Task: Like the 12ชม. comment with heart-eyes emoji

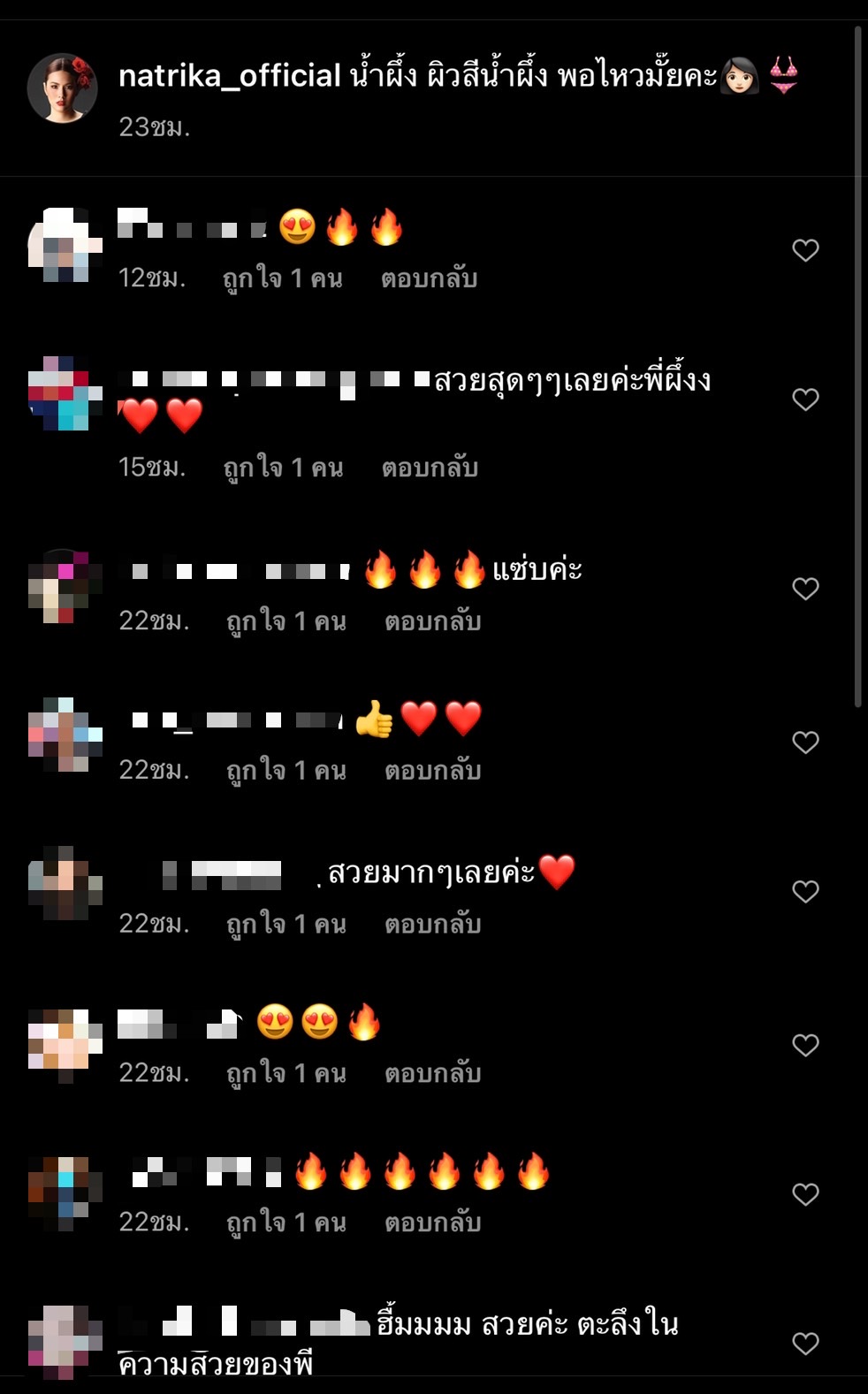Action: coord(804,250)
